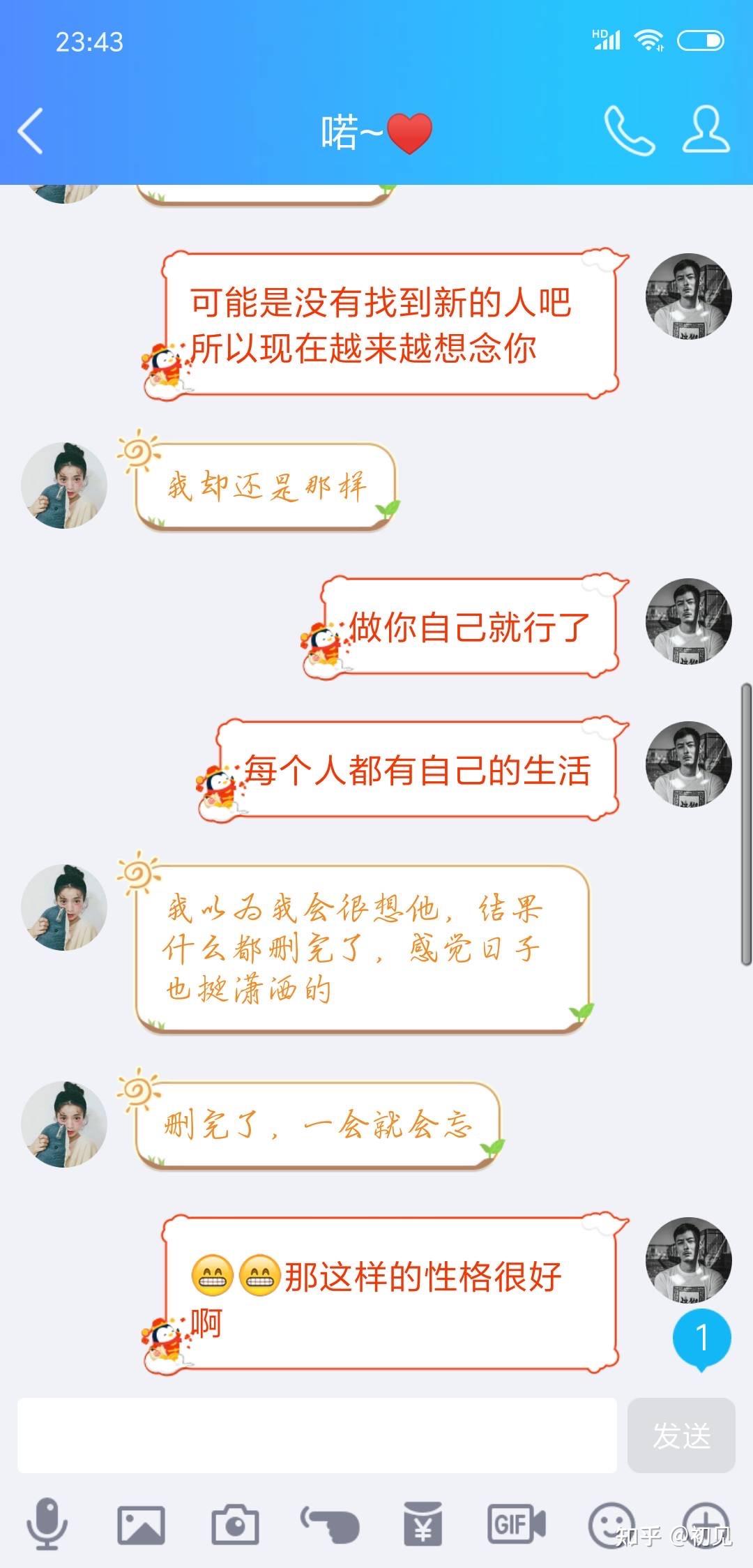Tap the 发送 send button

click(x=681, y=1435)
